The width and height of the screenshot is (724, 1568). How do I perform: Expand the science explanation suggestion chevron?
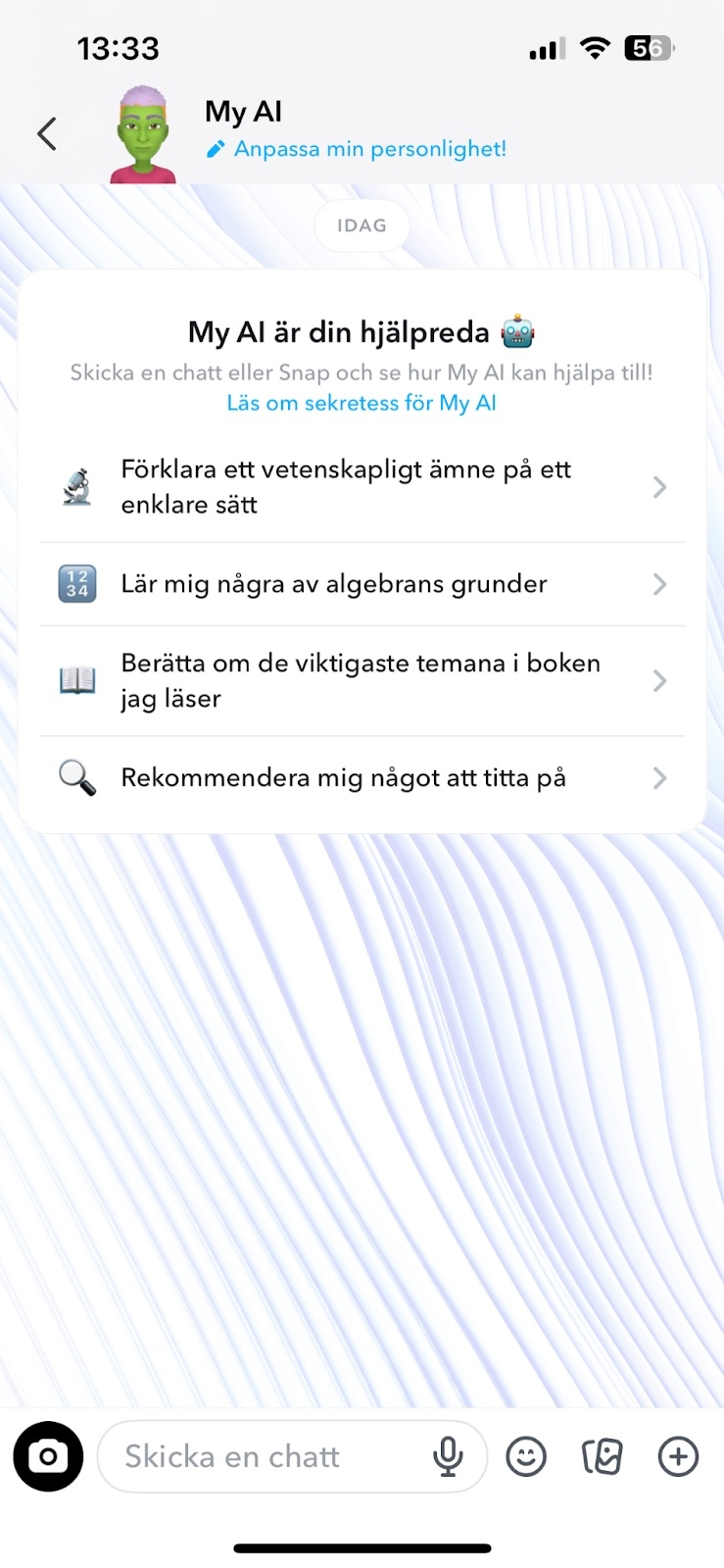658,486
